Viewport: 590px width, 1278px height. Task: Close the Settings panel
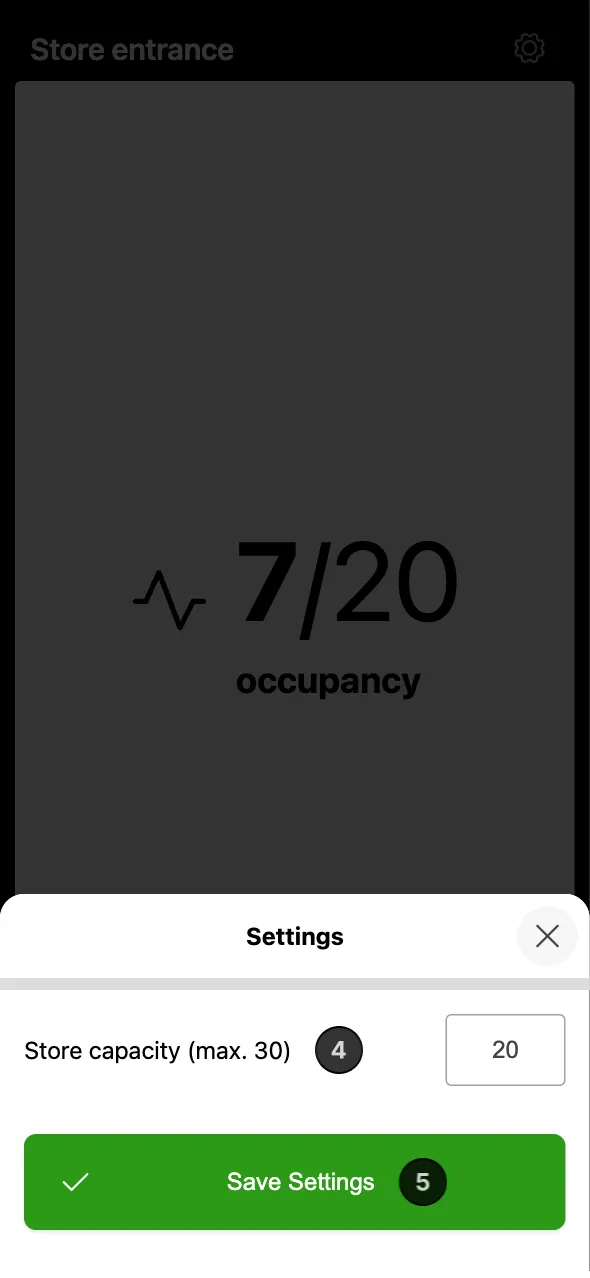pos(547,936)
